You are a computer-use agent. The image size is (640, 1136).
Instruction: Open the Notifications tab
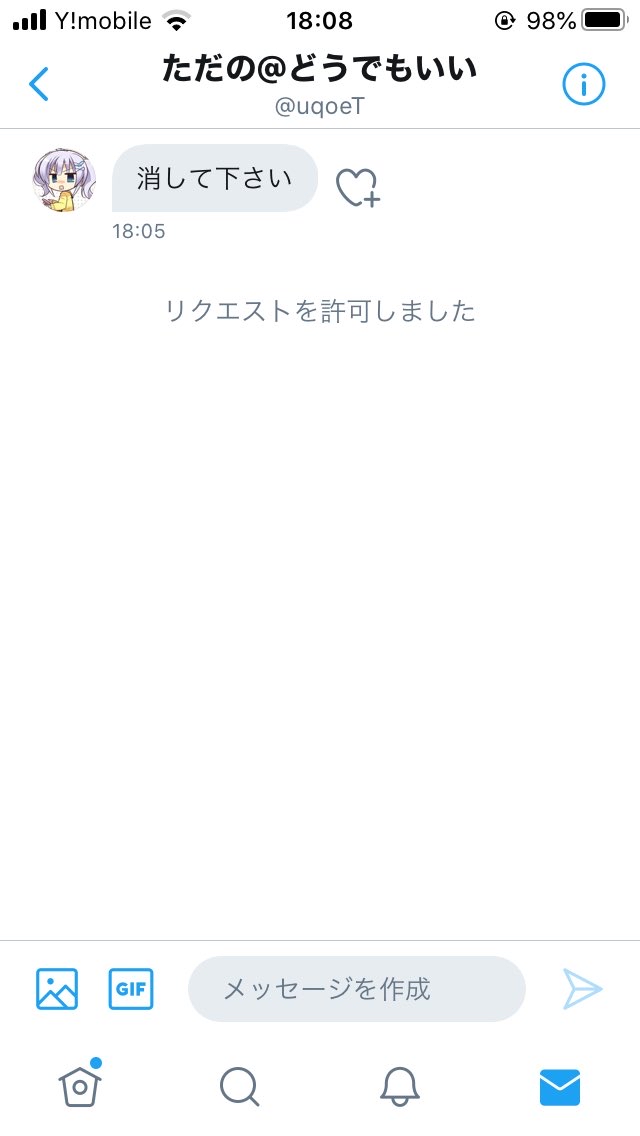(x=399, y=1087)
